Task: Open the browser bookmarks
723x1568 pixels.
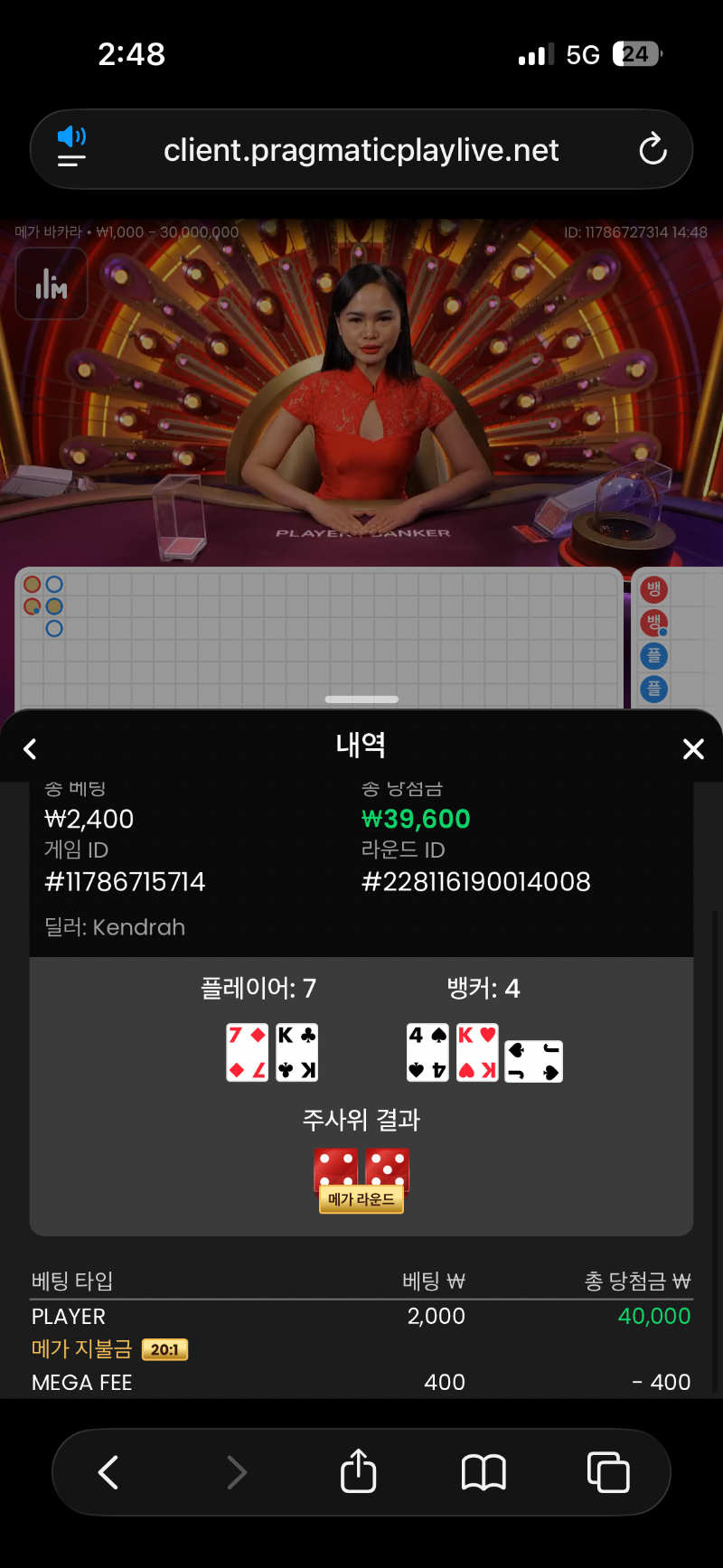Action: click(484, 1472)
